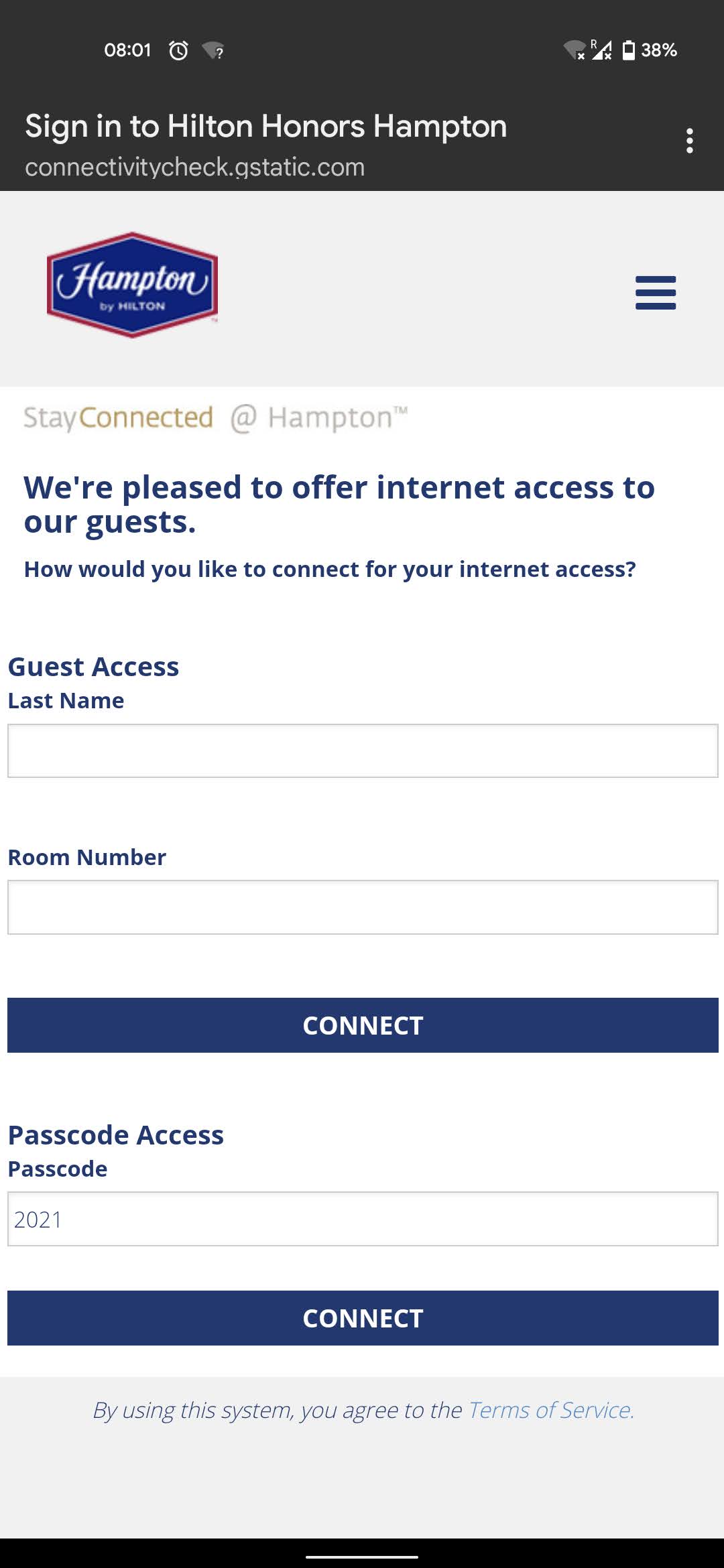Viewport: 724px width, 1568px height.
Task: Select the Room Number field
Action: [363, 907]
